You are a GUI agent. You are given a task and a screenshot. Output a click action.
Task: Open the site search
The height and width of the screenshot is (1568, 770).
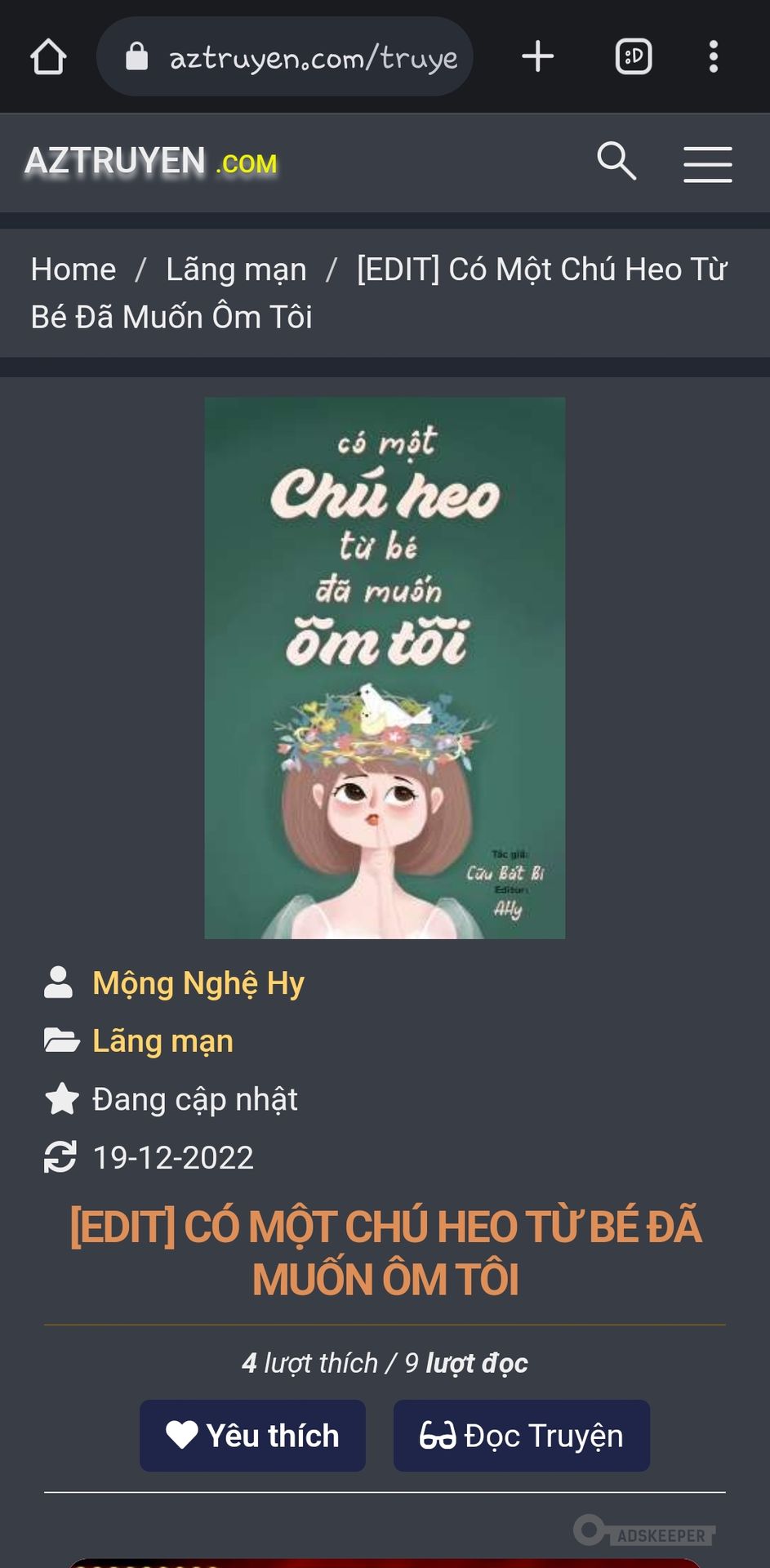tap(616, 161)
